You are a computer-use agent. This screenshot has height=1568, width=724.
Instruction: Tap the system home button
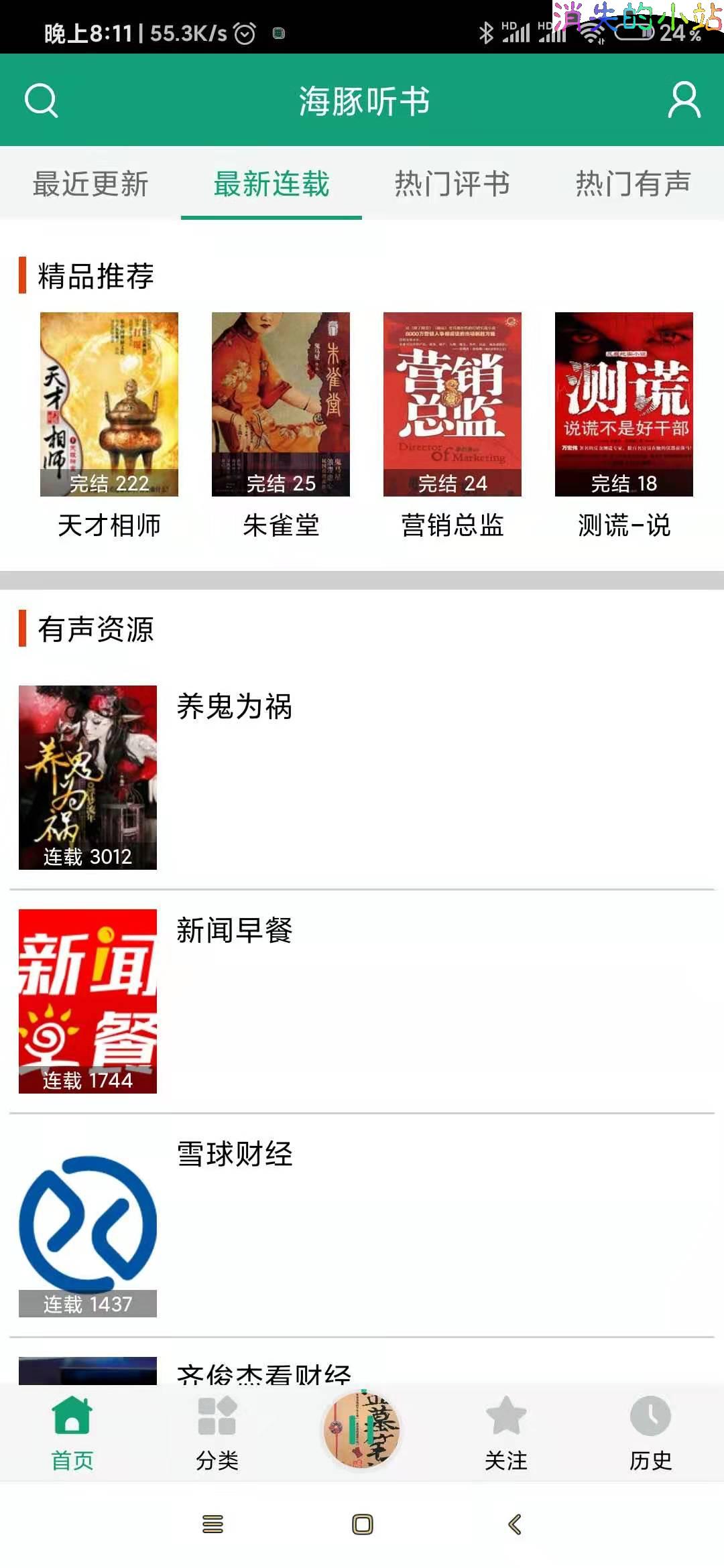pos(363,1524)
